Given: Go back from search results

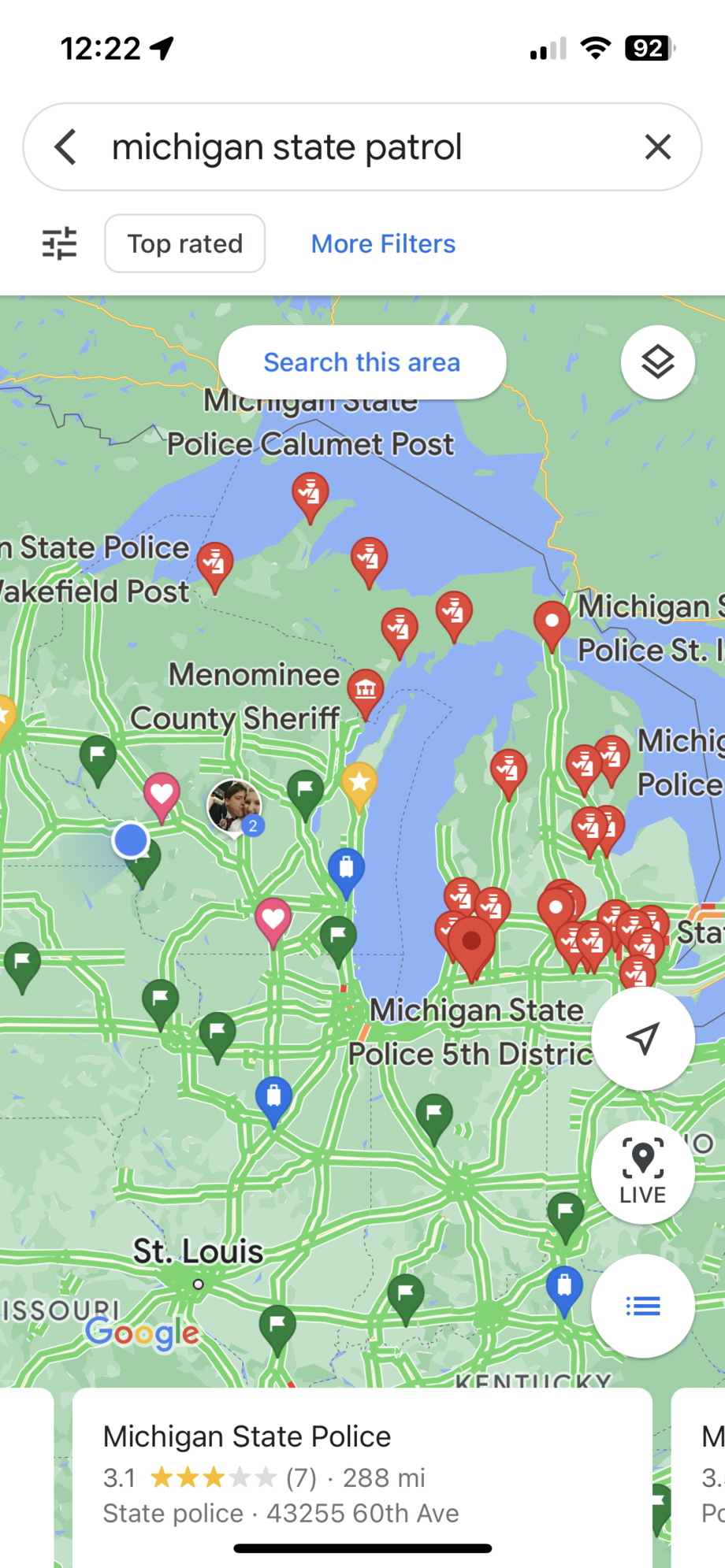Looking at the screenshot, I should pos(66,147).
